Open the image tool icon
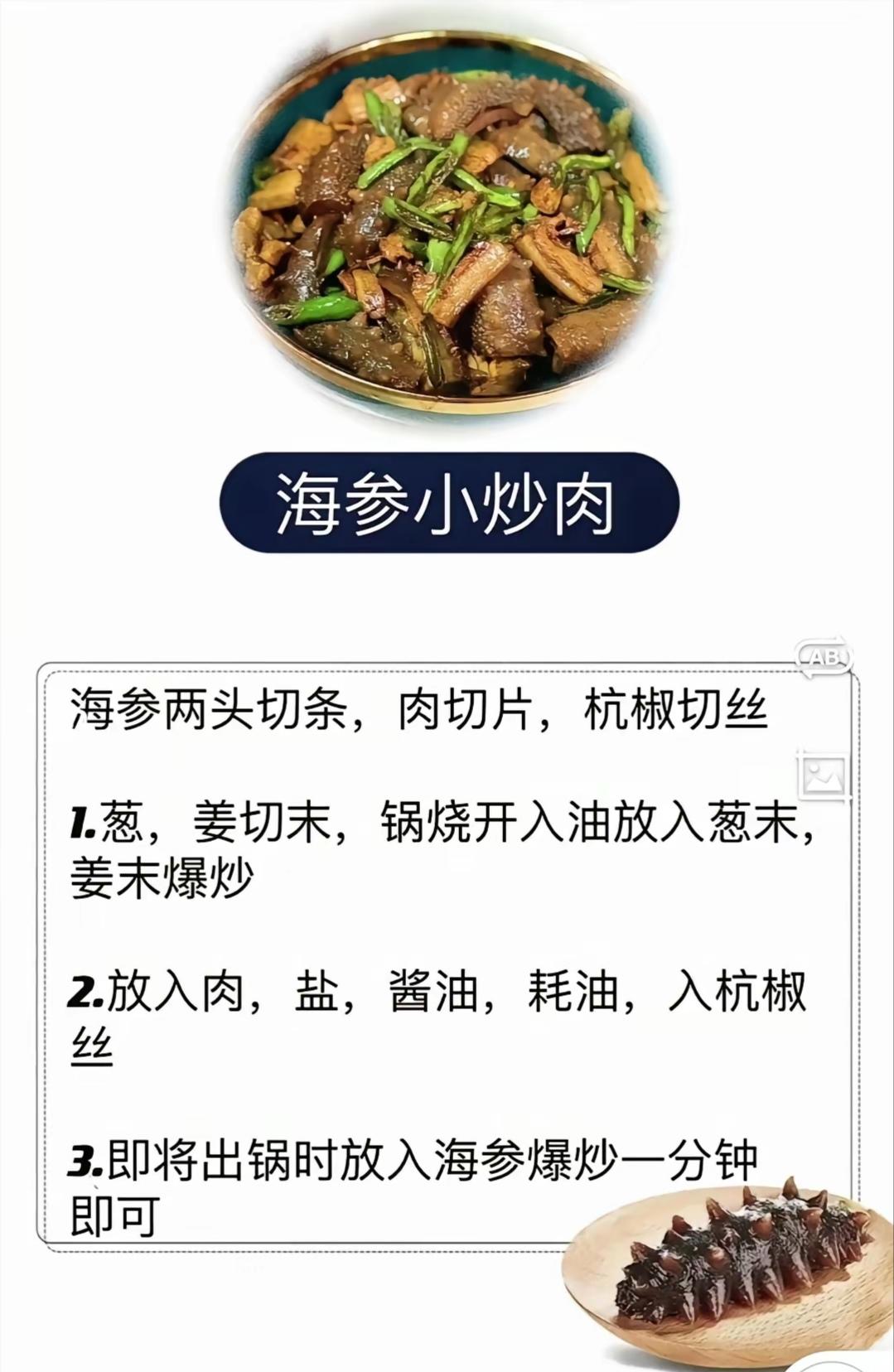Image resolution: width=894 pixels, height=1372 pixels. click(824, 776)
